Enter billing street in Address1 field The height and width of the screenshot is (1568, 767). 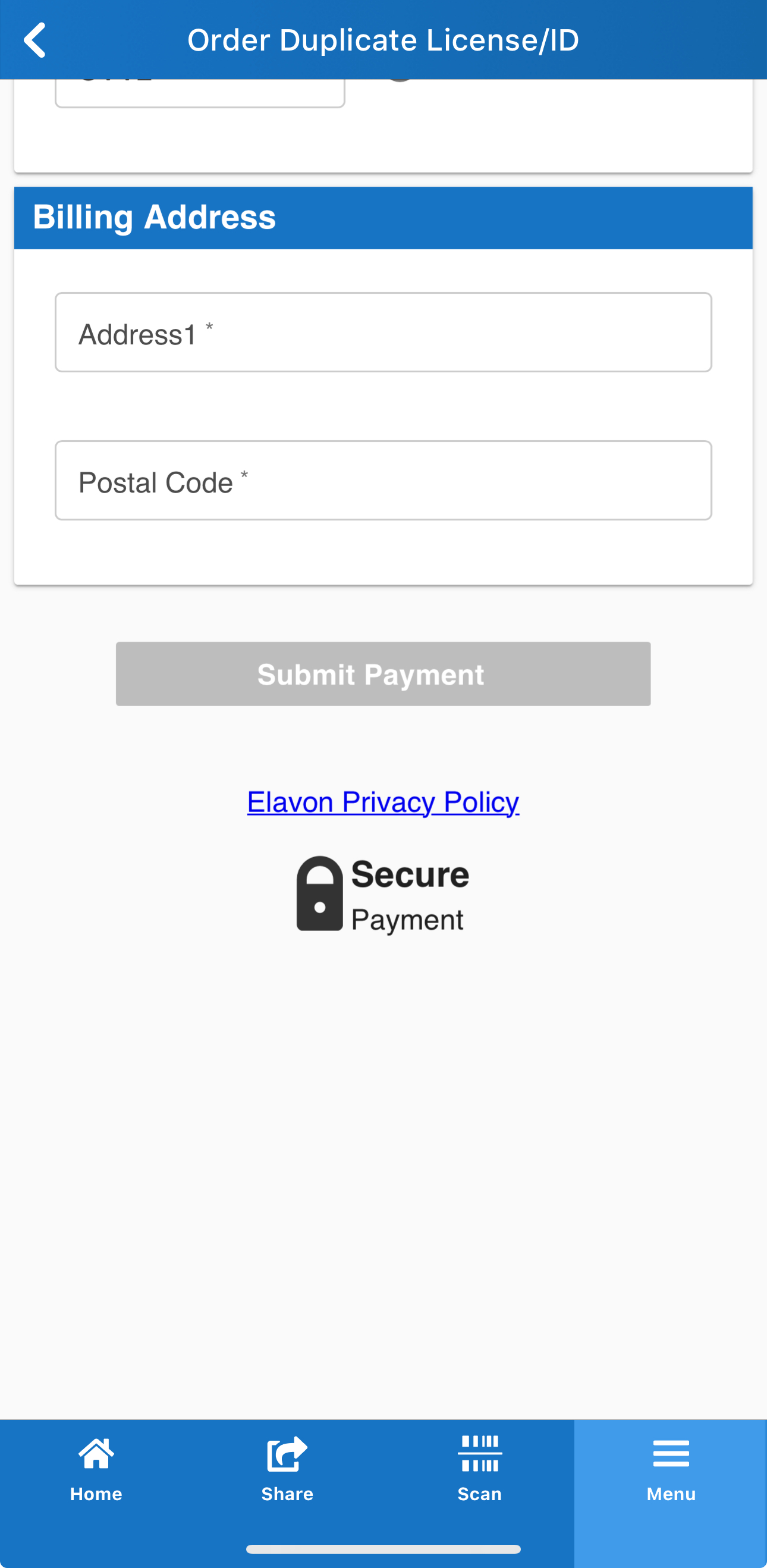coord(383,333)
